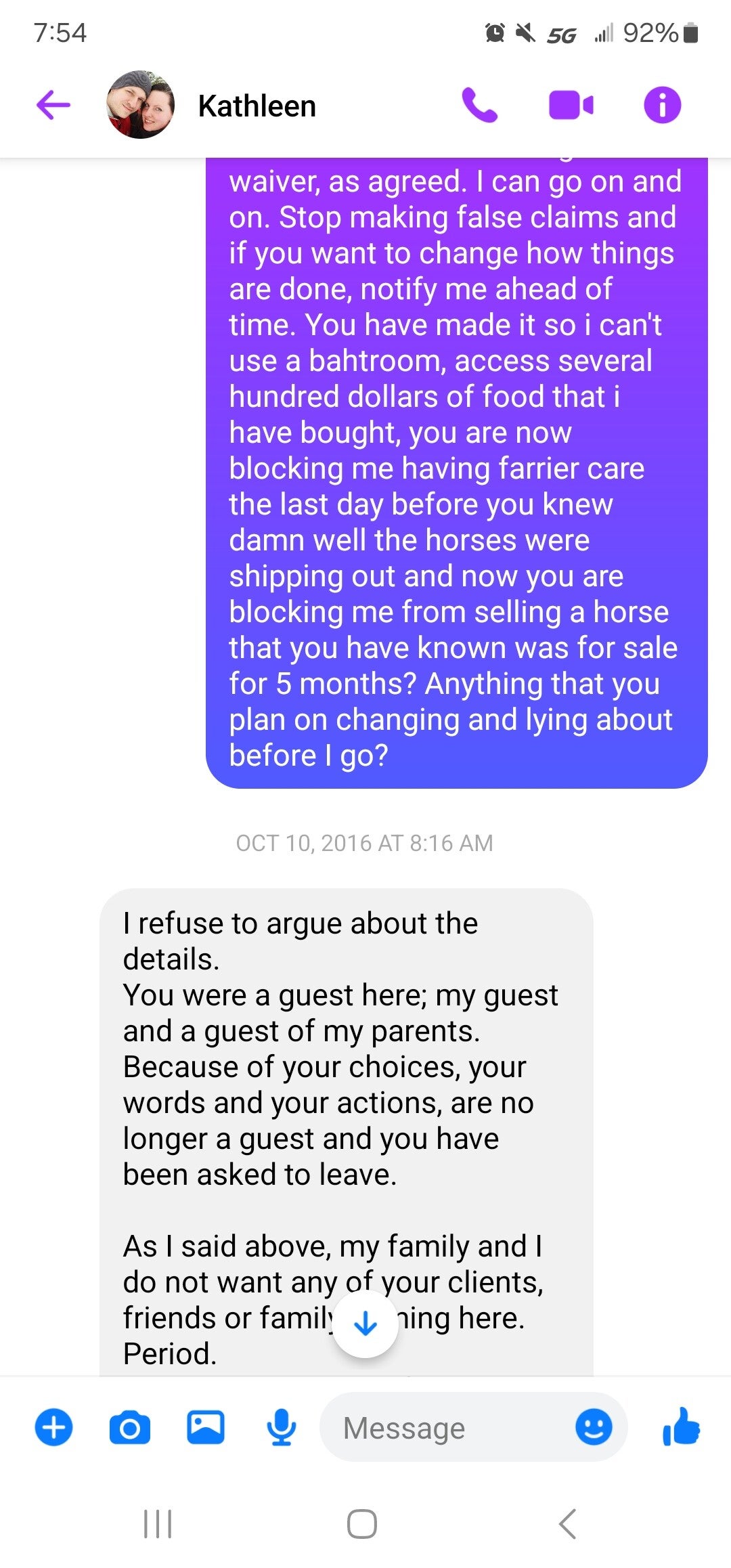
Task: Choose a picture from the gallery
Action: pyautogui.click(x=206, y=1427)
